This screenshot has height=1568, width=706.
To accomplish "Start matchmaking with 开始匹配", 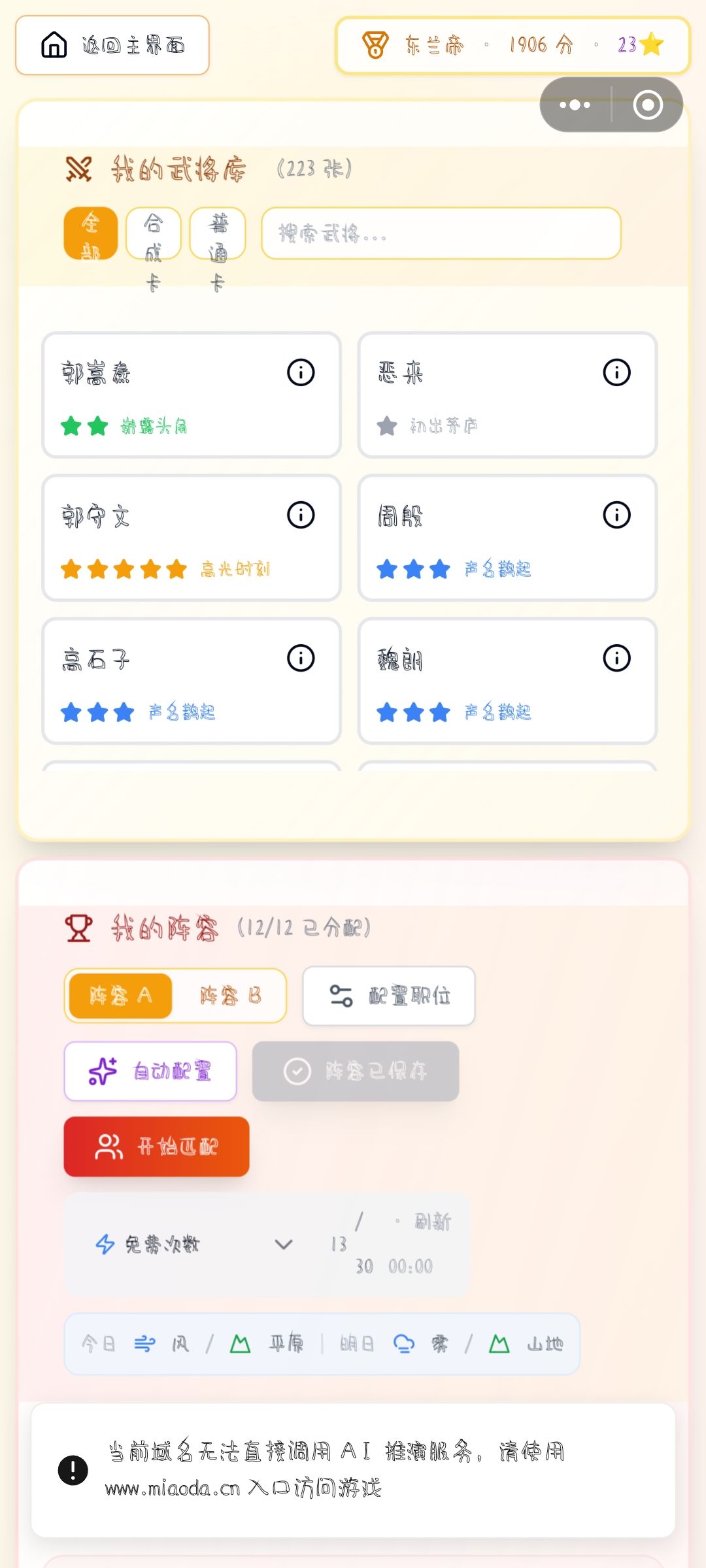I will pos(156,1147).
